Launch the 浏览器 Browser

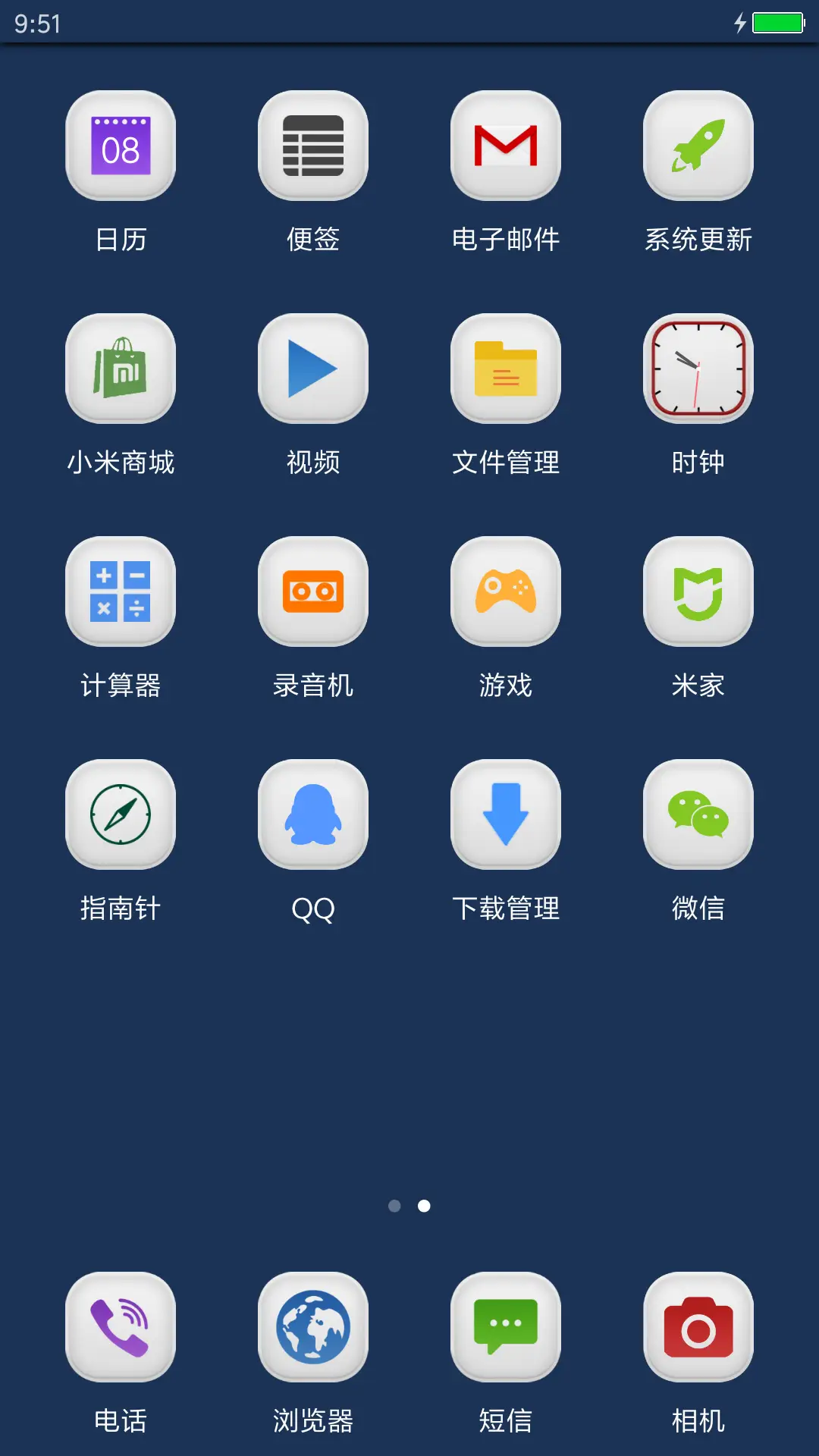(313, 1329)
